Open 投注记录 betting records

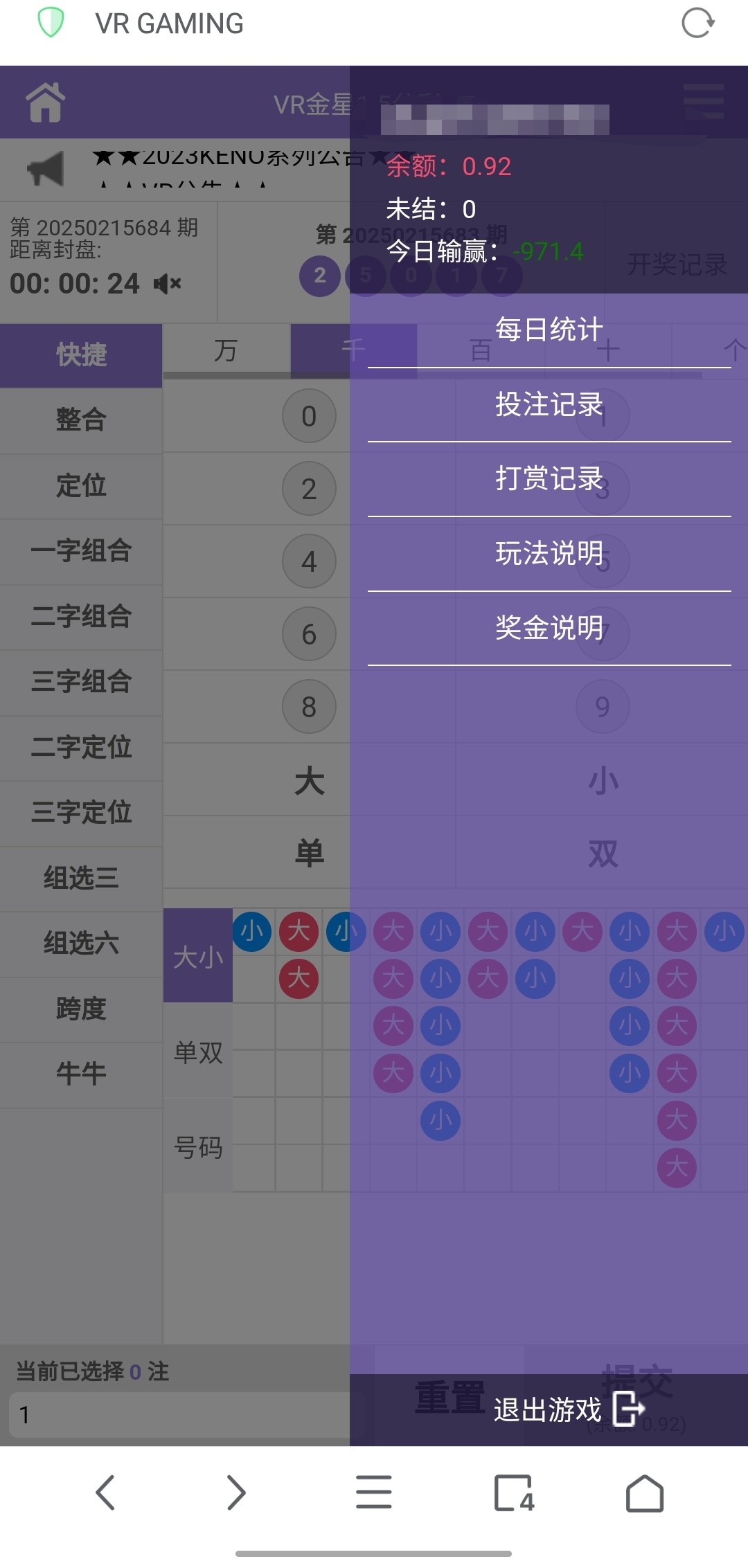(x=549, y=405)
